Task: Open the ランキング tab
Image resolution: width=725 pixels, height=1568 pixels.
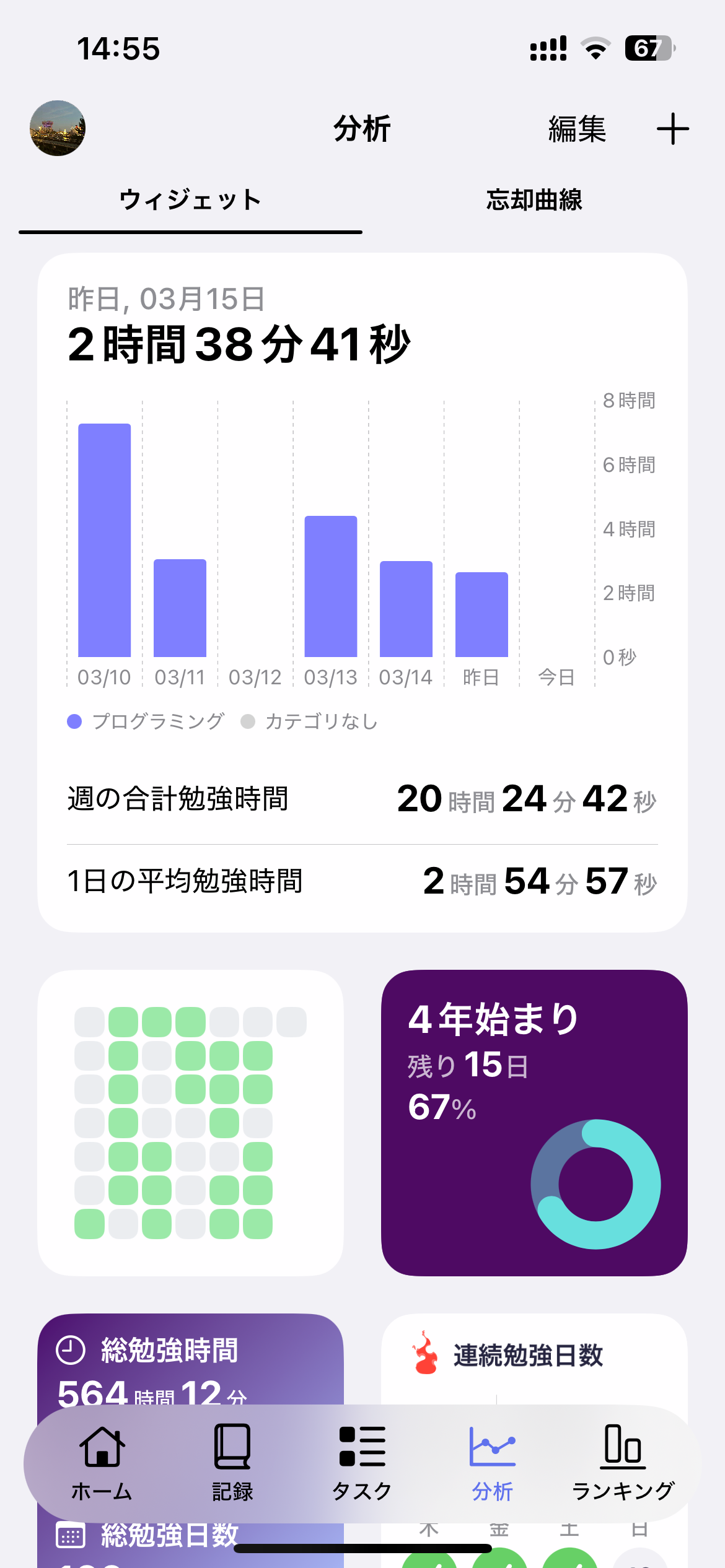Action: coord(623,1464)
